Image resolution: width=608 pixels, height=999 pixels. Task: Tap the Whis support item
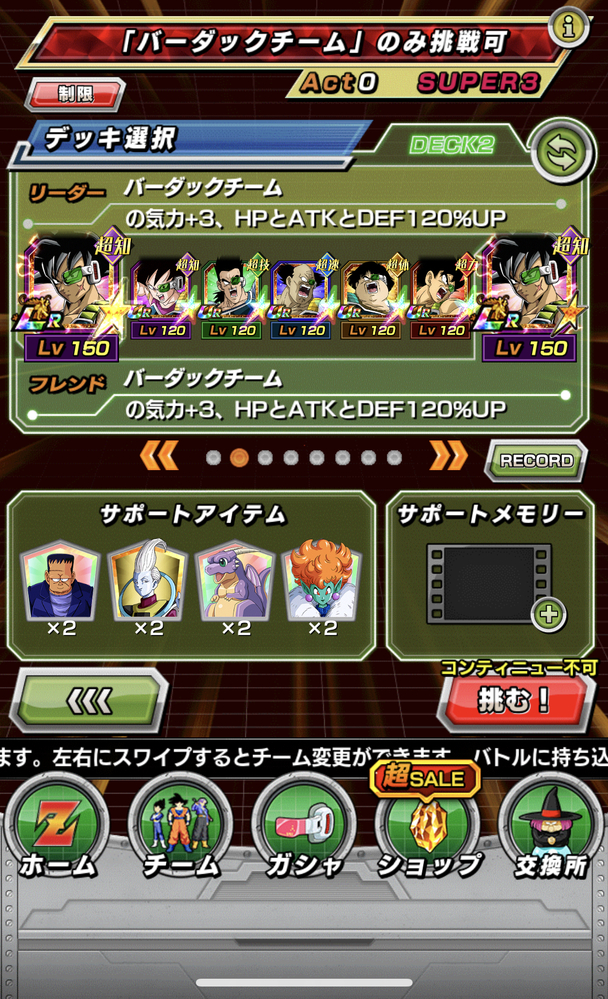click(148, 583)
